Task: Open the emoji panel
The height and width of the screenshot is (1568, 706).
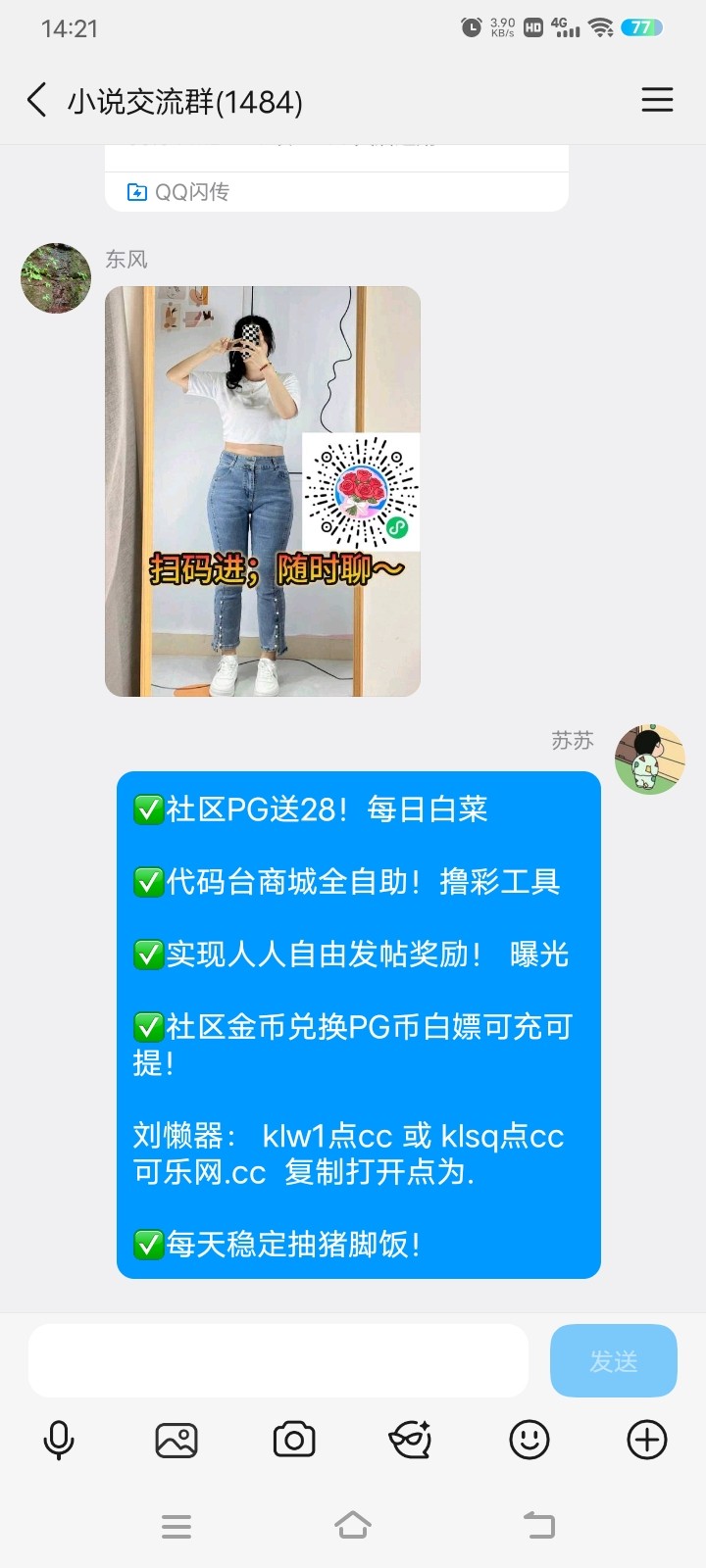Action: (529, 1440)
